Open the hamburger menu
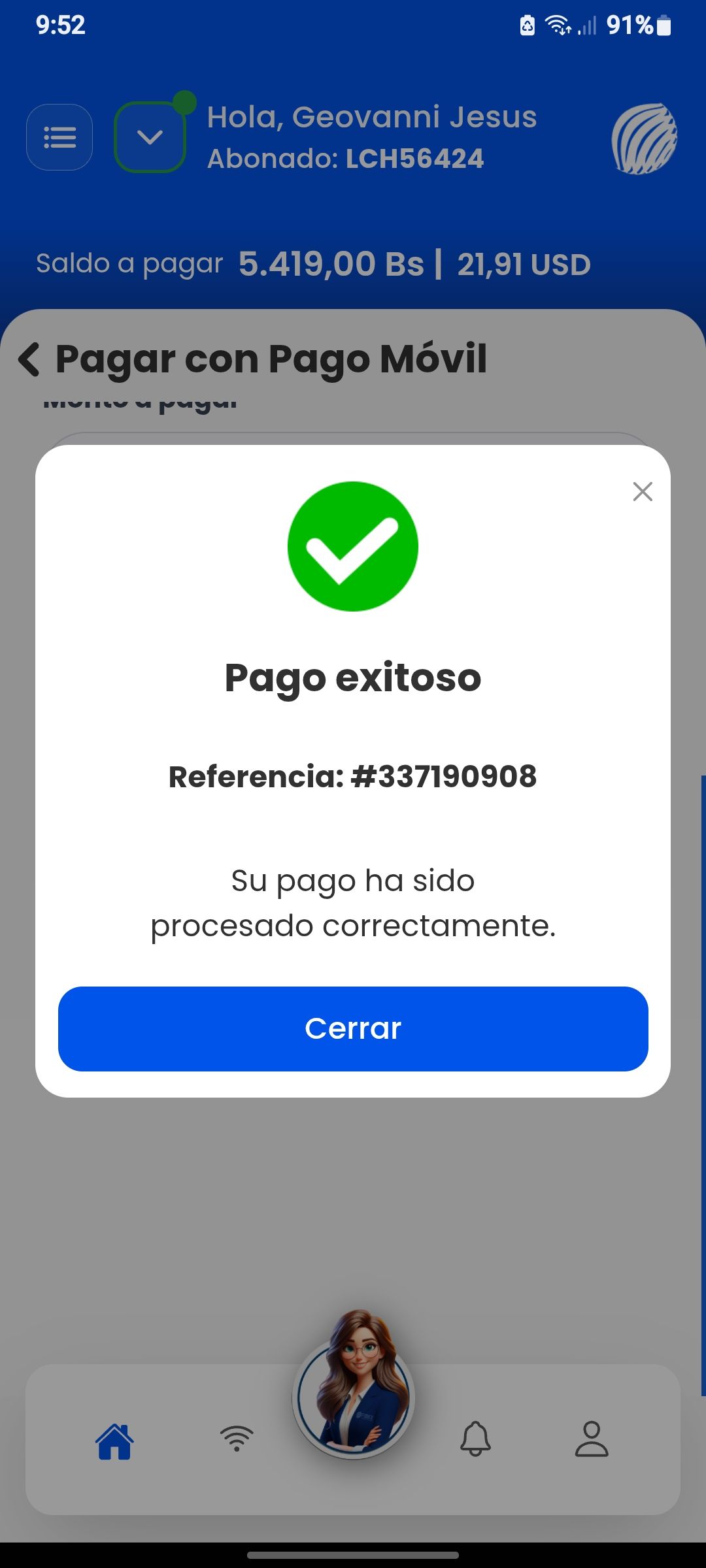The height and width of the screenshot is (1568, 706). (x=59, y=137)
